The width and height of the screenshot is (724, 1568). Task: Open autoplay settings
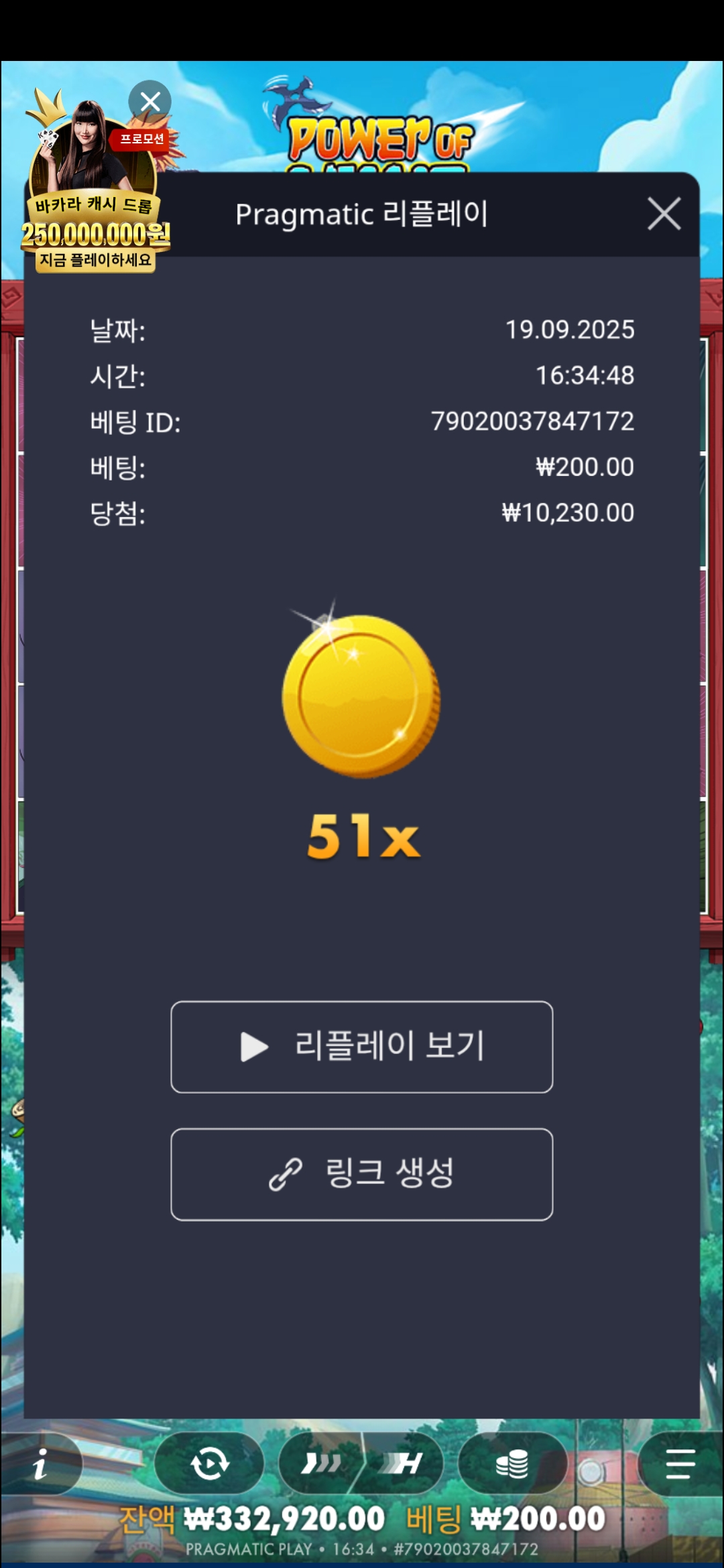click(210, 1463)
